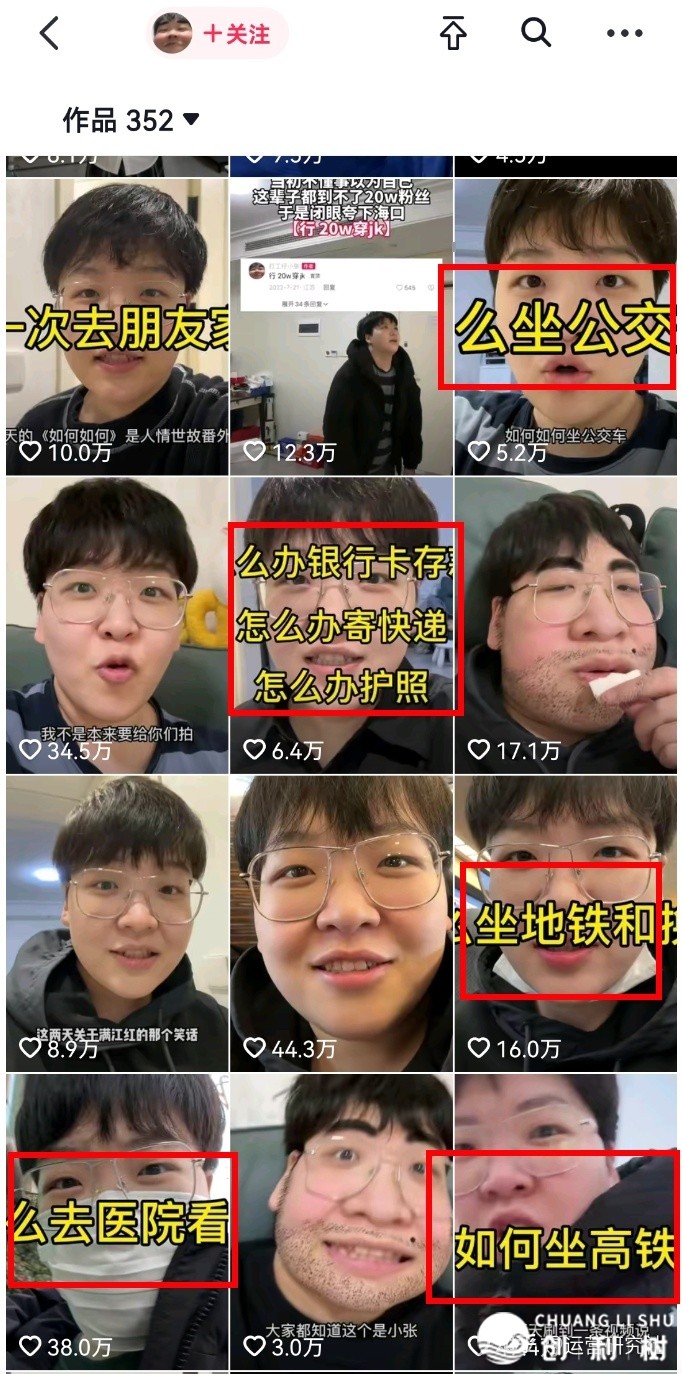Open the creator's avatar in top bar
Image resolution: width=682 pixels, height=1374 pixels.
(172, 34)
